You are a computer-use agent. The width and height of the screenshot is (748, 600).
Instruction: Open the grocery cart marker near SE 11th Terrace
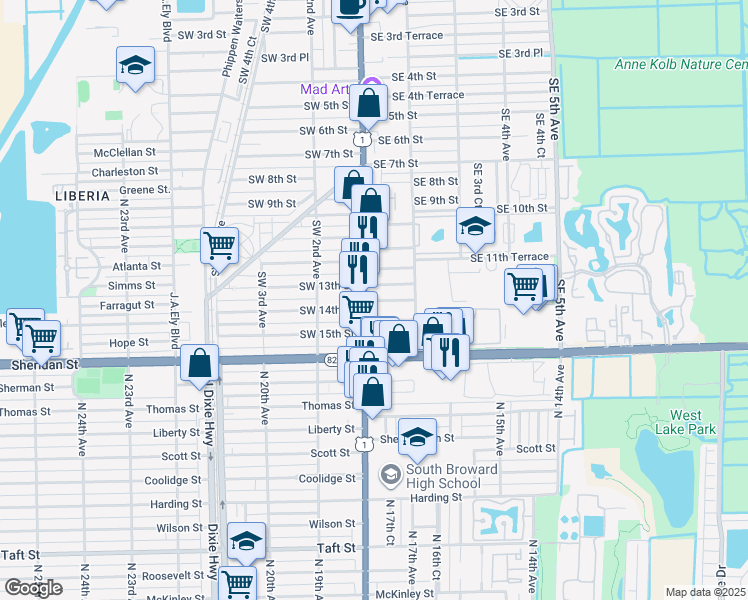click(x=524, y=287)
